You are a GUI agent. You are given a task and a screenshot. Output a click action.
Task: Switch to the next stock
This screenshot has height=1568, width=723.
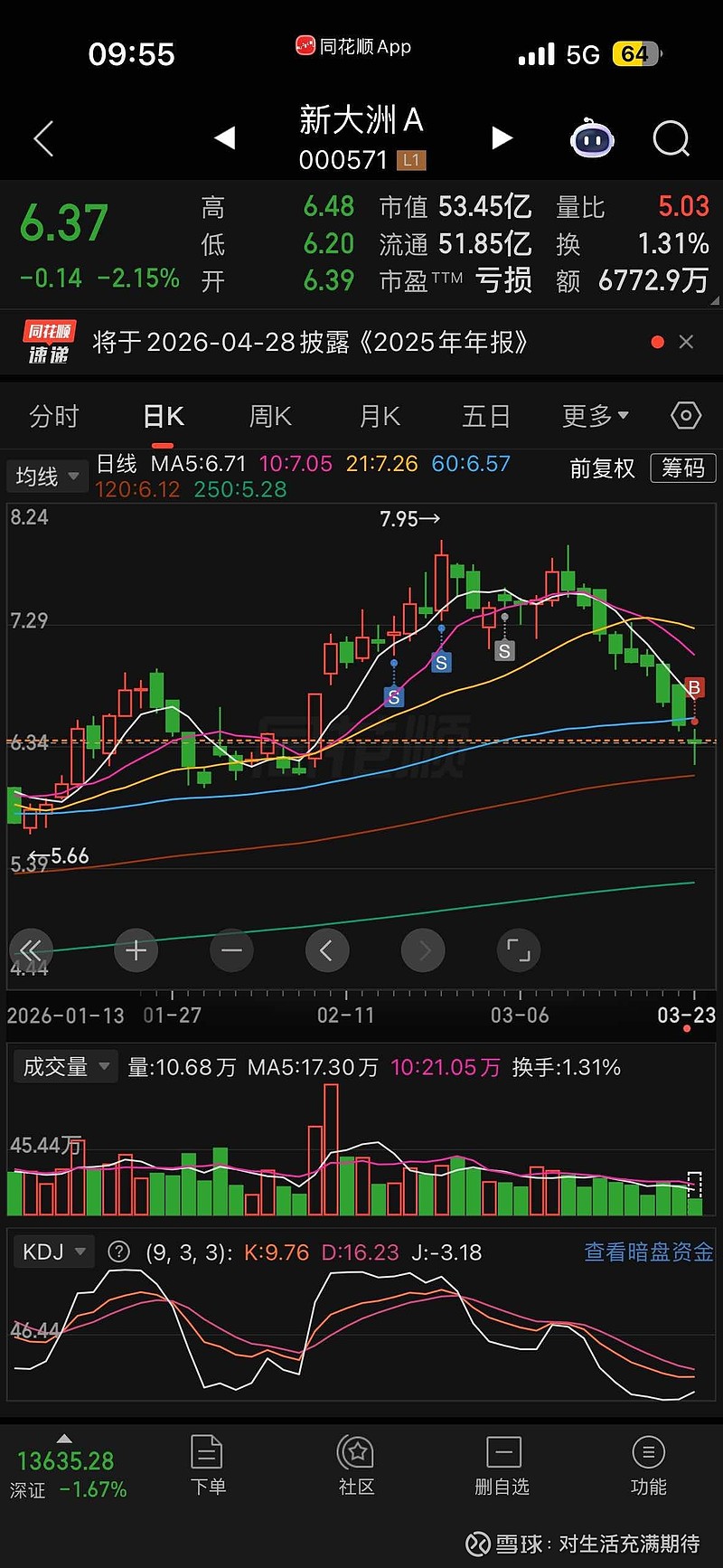click(x=502, y=138)
